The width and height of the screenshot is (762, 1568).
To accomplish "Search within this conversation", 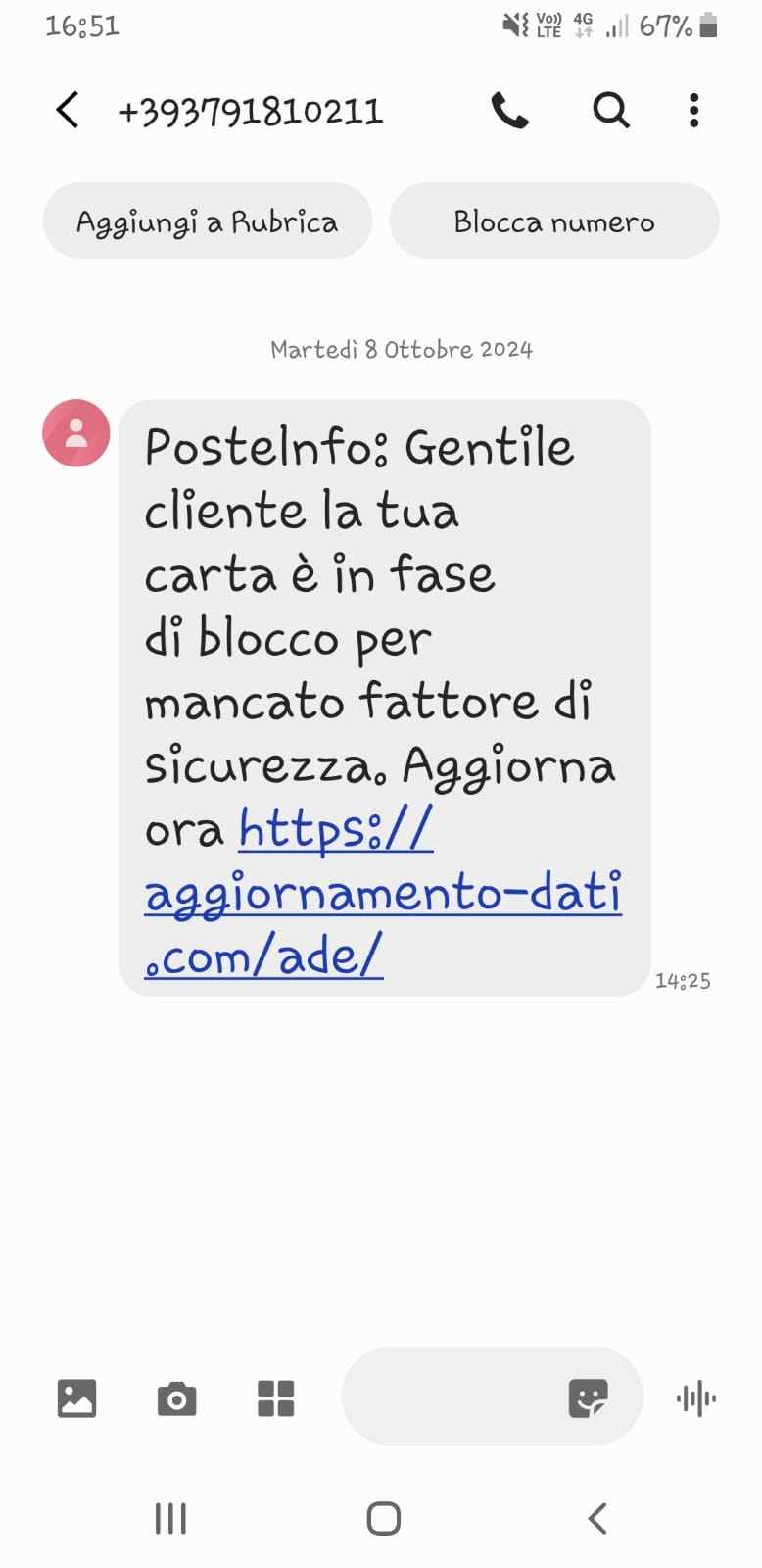I will click(x=611, y=111).
